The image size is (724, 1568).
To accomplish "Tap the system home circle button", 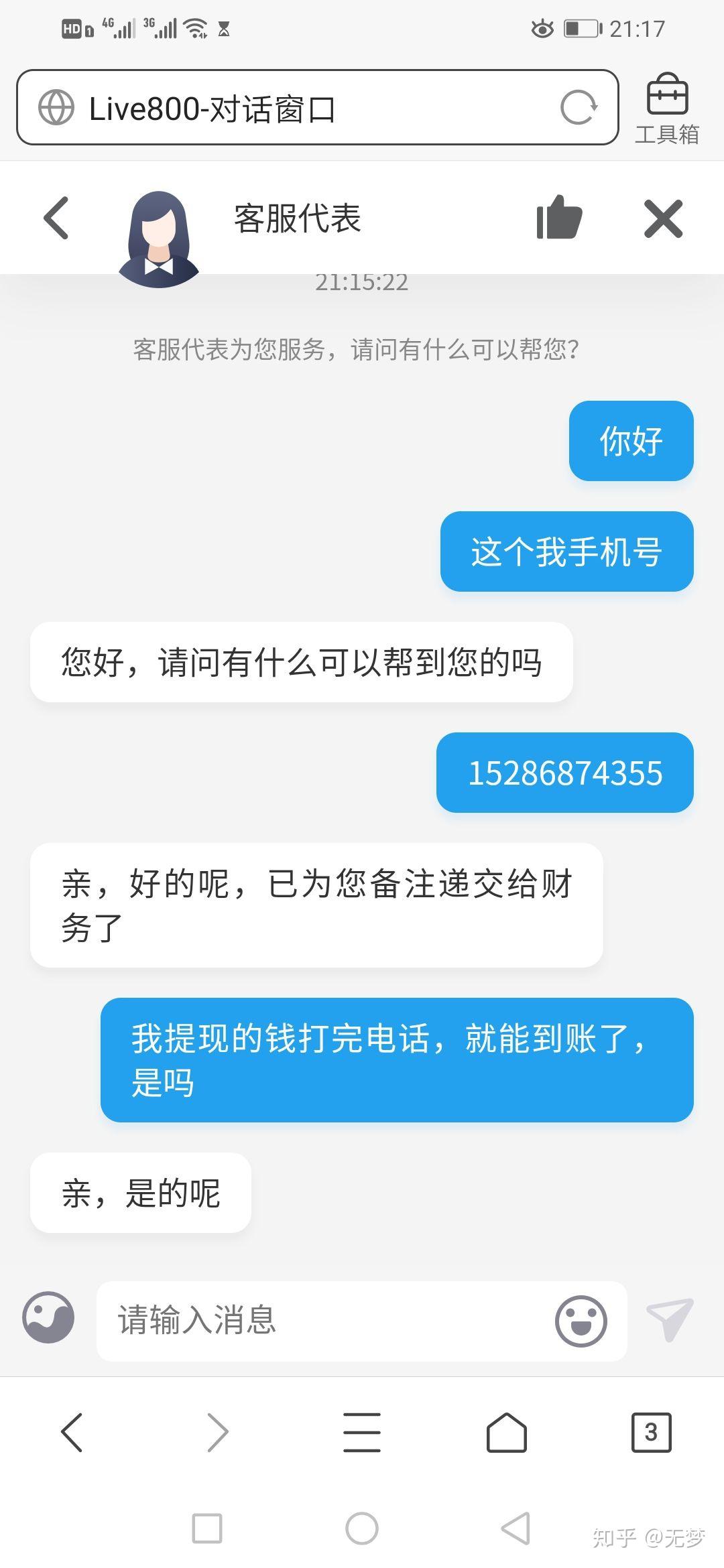I will coord(362,1528).
